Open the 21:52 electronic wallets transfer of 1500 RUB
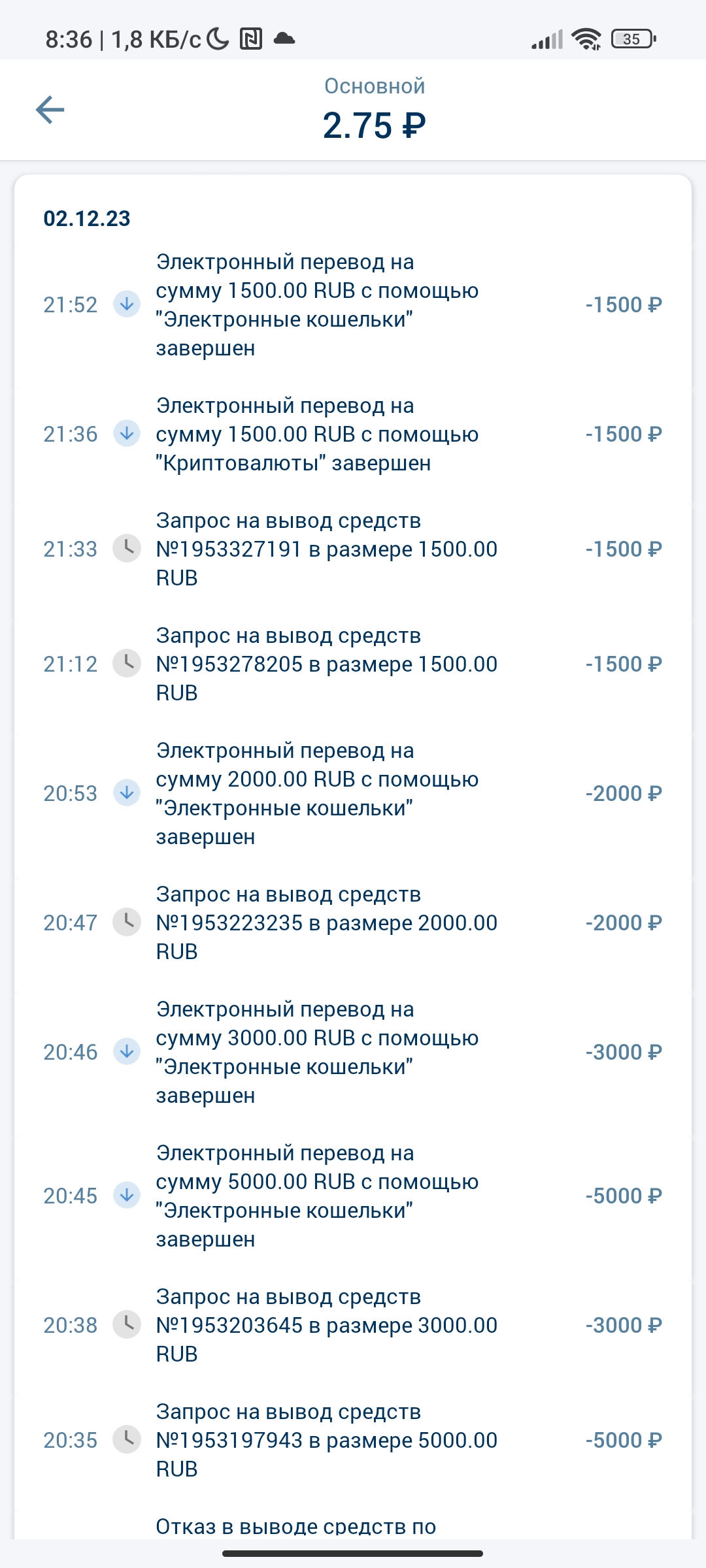This screenshot has width=706, height=1568. [x=353, y=305]
